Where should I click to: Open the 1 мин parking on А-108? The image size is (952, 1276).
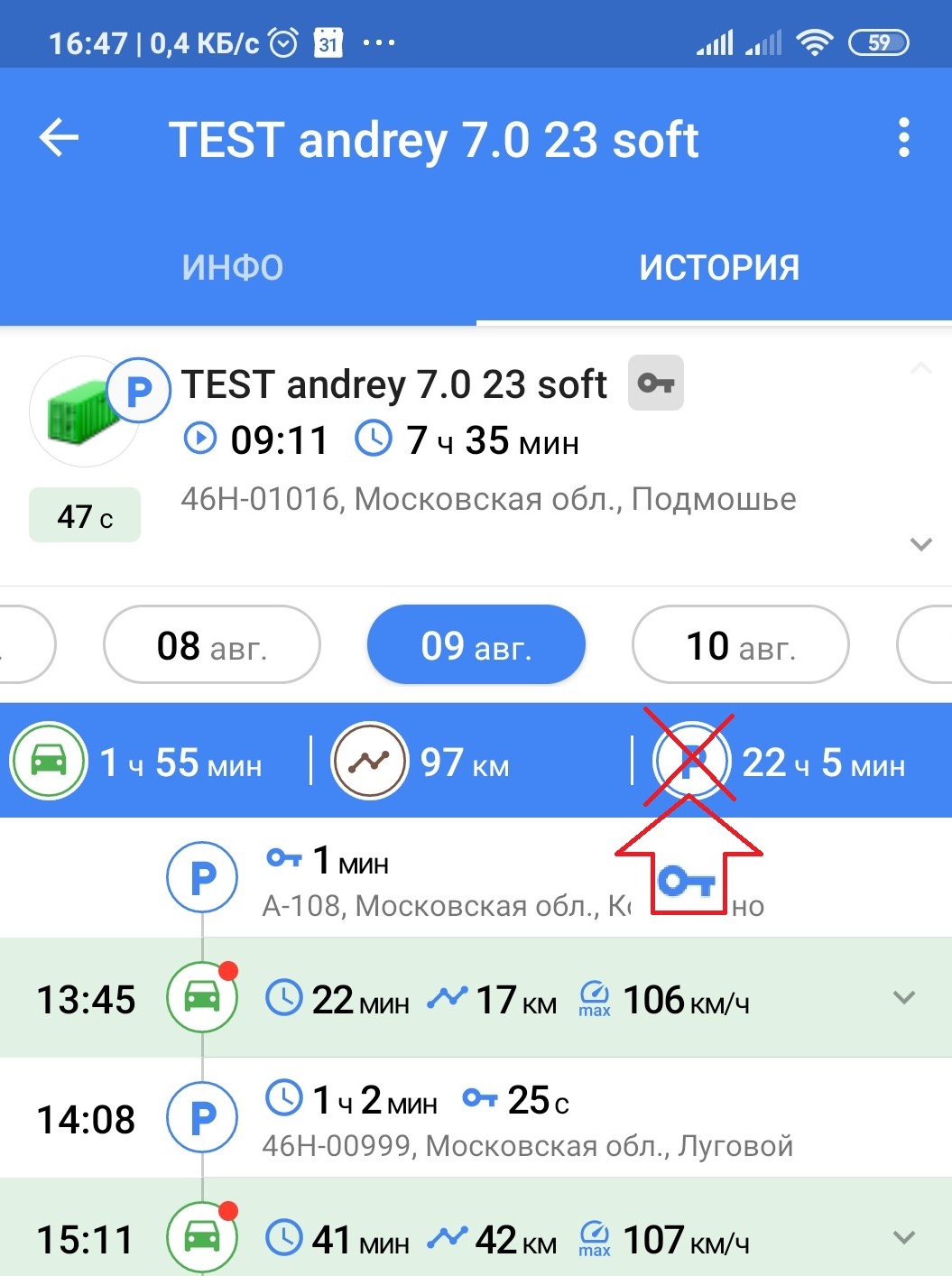click(442, 880)
